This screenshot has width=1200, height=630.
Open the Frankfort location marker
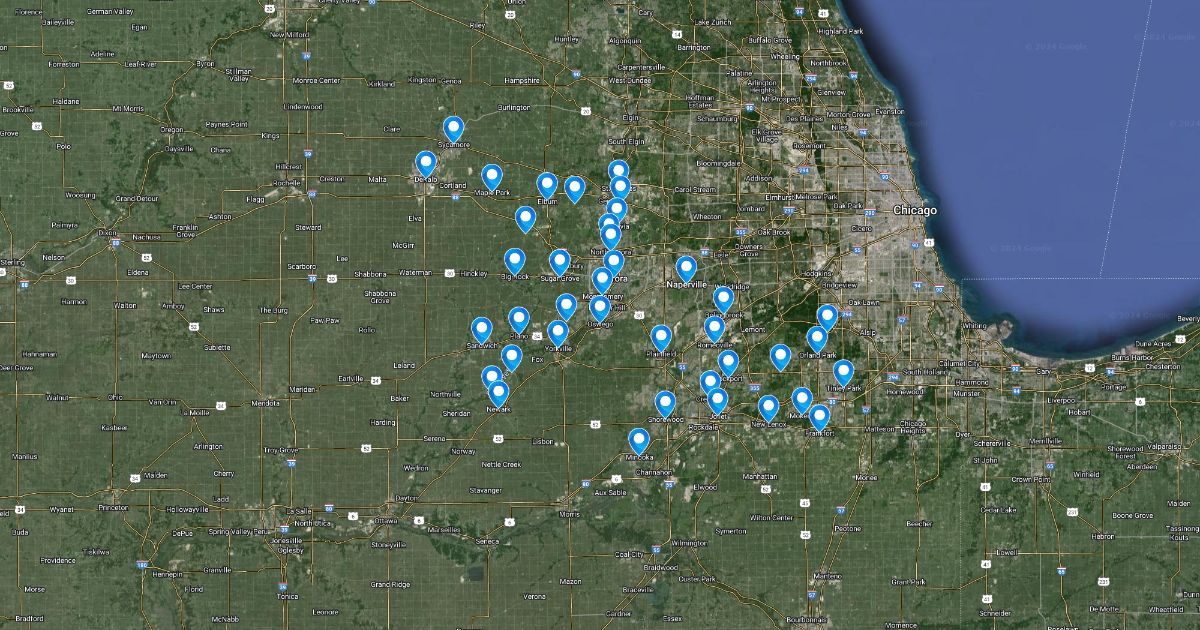click(819, 415)
